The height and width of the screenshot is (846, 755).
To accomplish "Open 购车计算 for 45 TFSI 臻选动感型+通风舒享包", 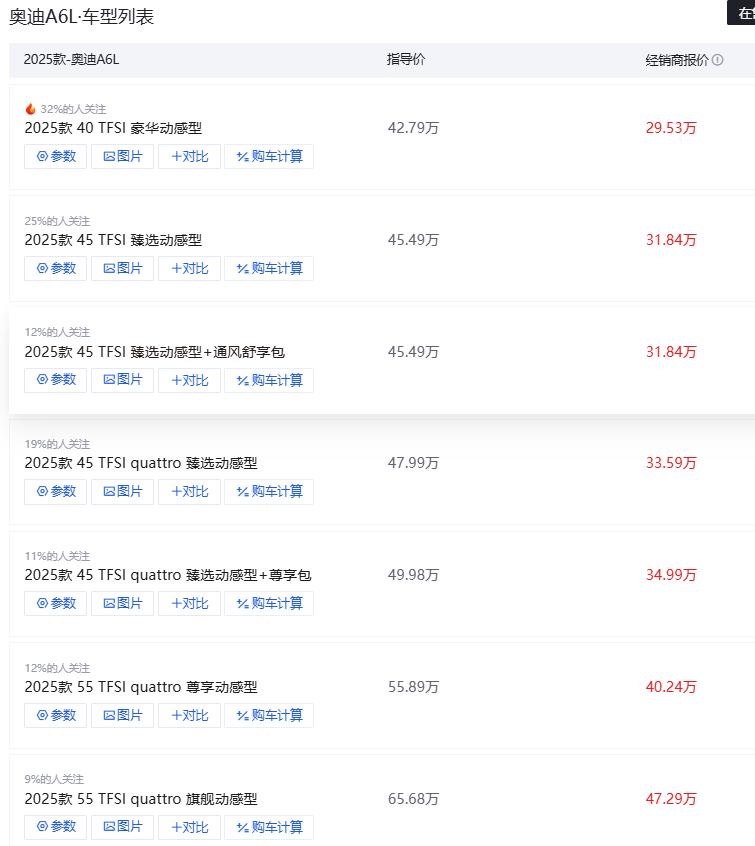I will point(268,380).
